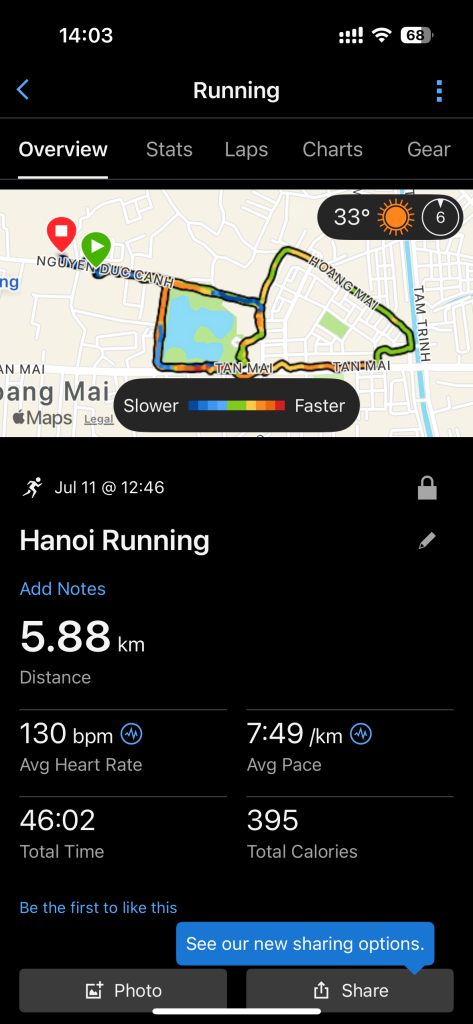
Task: Tap Add Notes link
Action: tap(63, 589)
